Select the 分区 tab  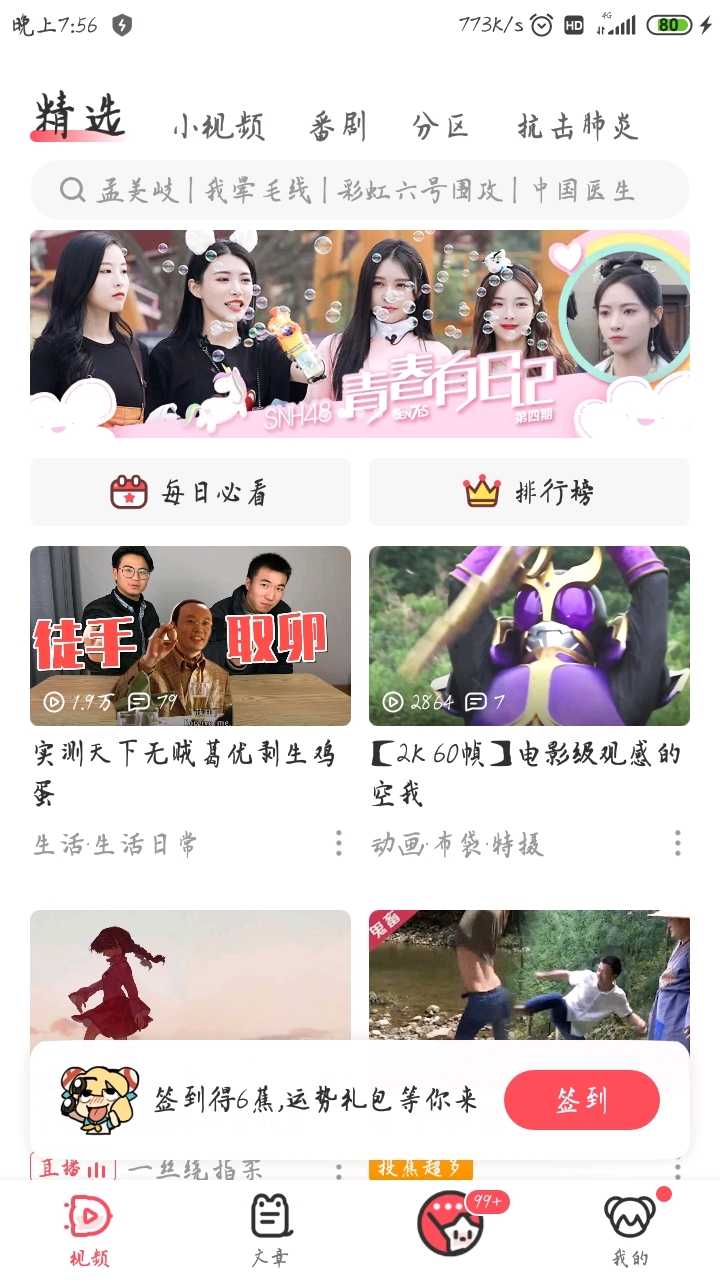[x=440, y=127]
